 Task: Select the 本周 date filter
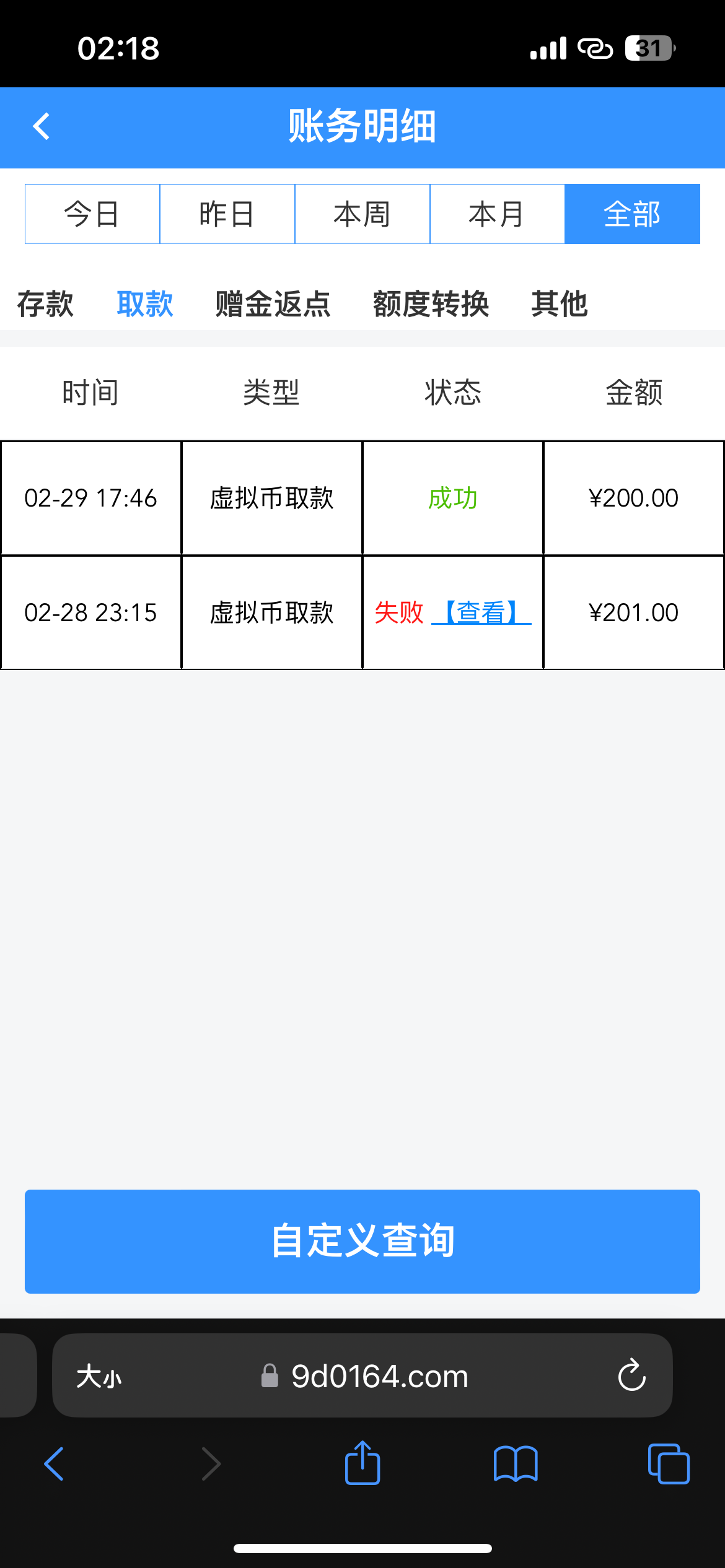pyautogui.click(x=362, y=214)
